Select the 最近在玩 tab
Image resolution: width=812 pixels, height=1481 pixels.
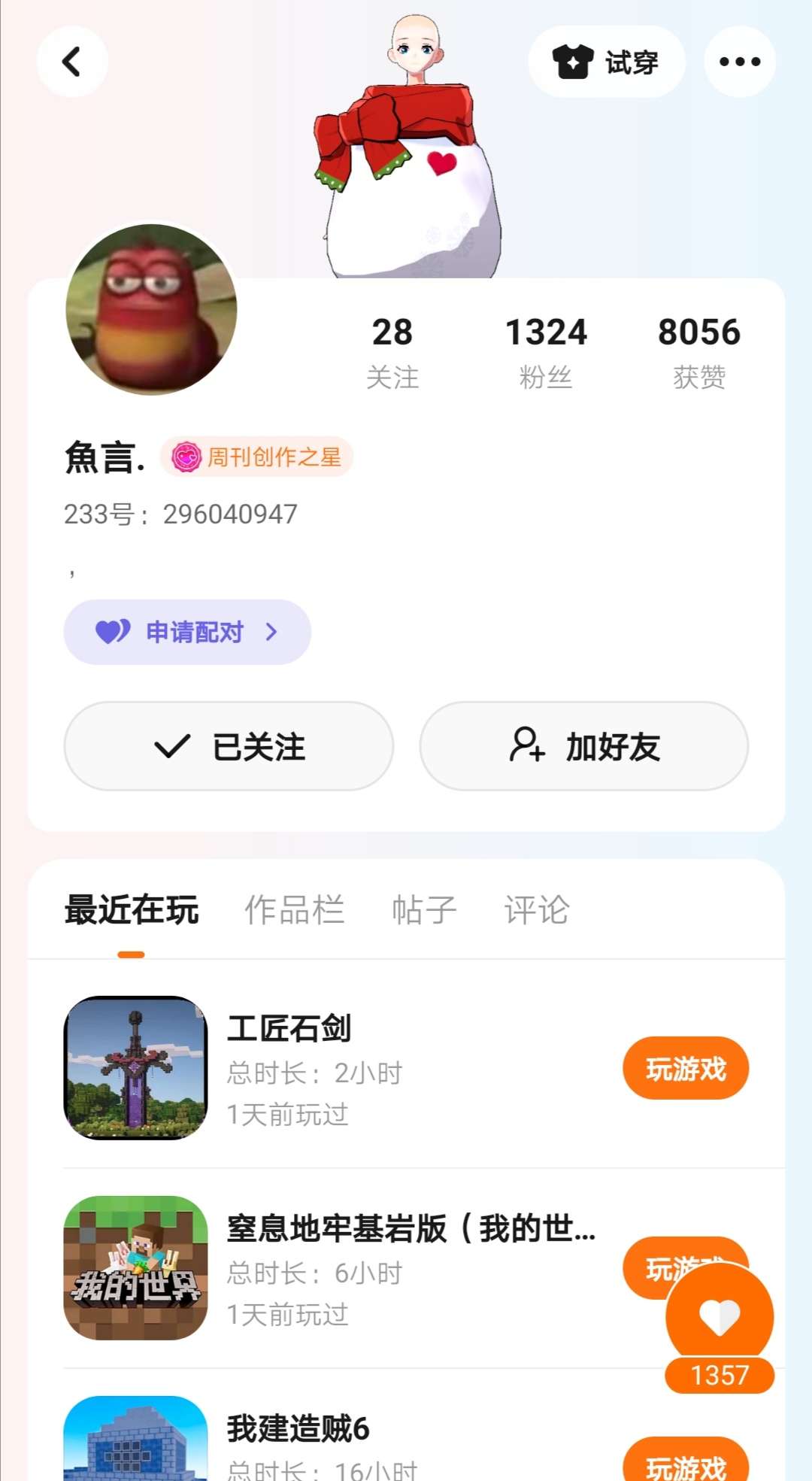click(132, 910)
